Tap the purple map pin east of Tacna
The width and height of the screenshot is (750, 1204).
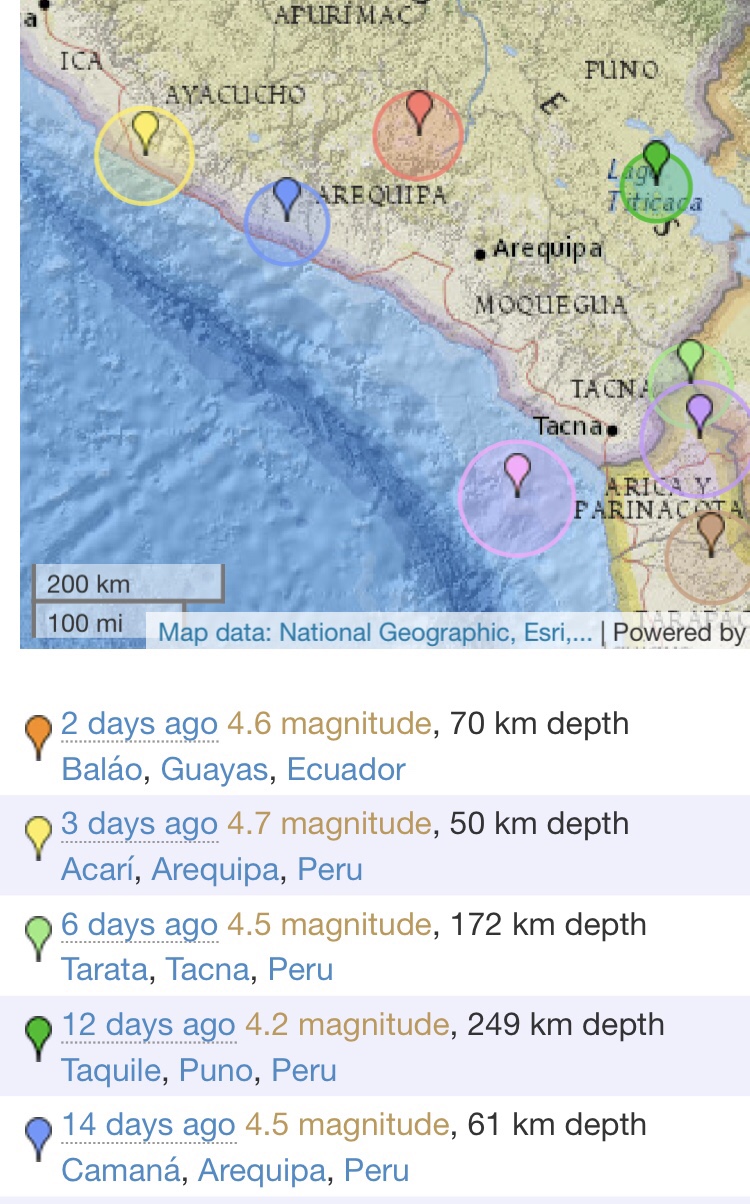699,411
